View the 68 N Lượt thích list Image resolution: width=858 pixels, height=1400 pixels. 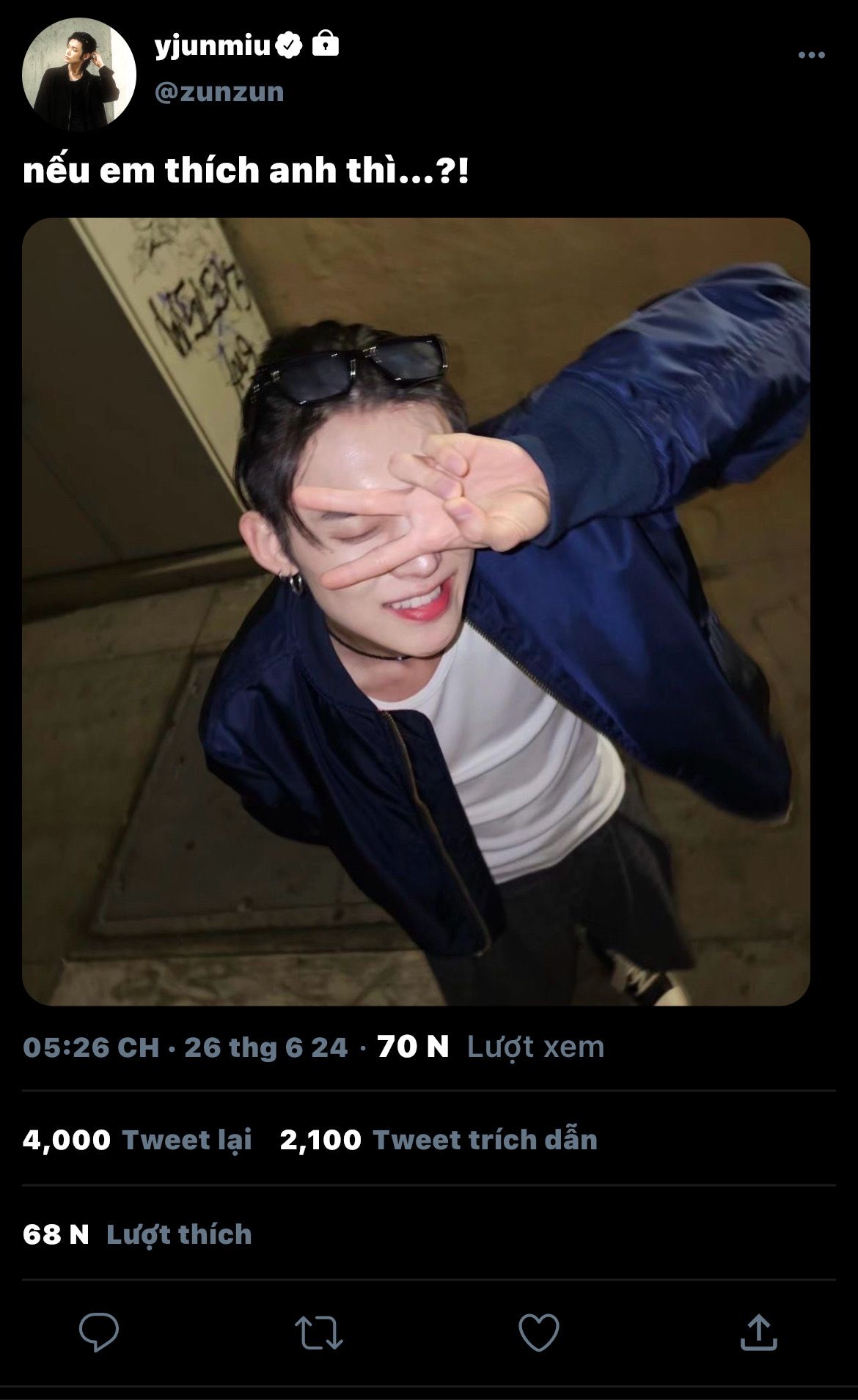(137, 1234)
